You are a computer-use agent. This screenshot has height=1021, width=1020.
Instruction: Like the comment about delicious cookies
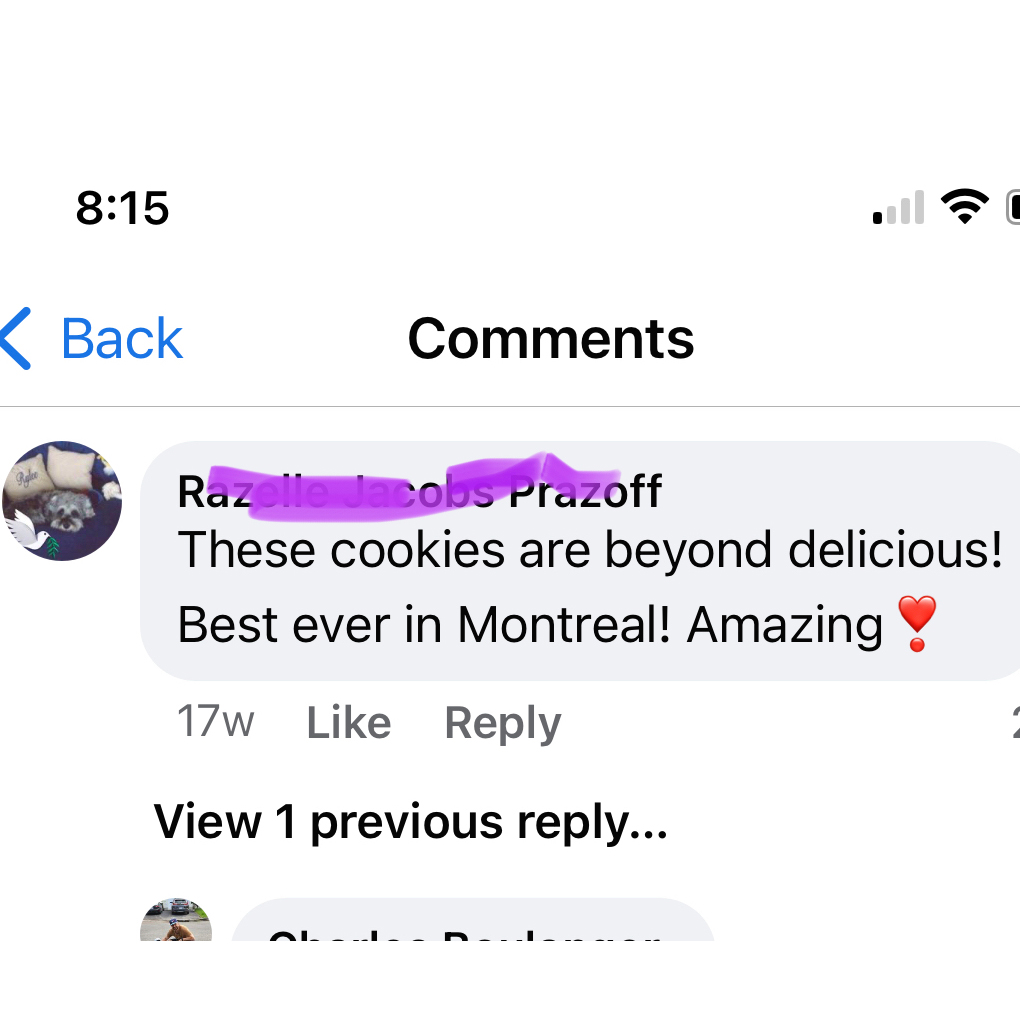[x=348, y=722]
